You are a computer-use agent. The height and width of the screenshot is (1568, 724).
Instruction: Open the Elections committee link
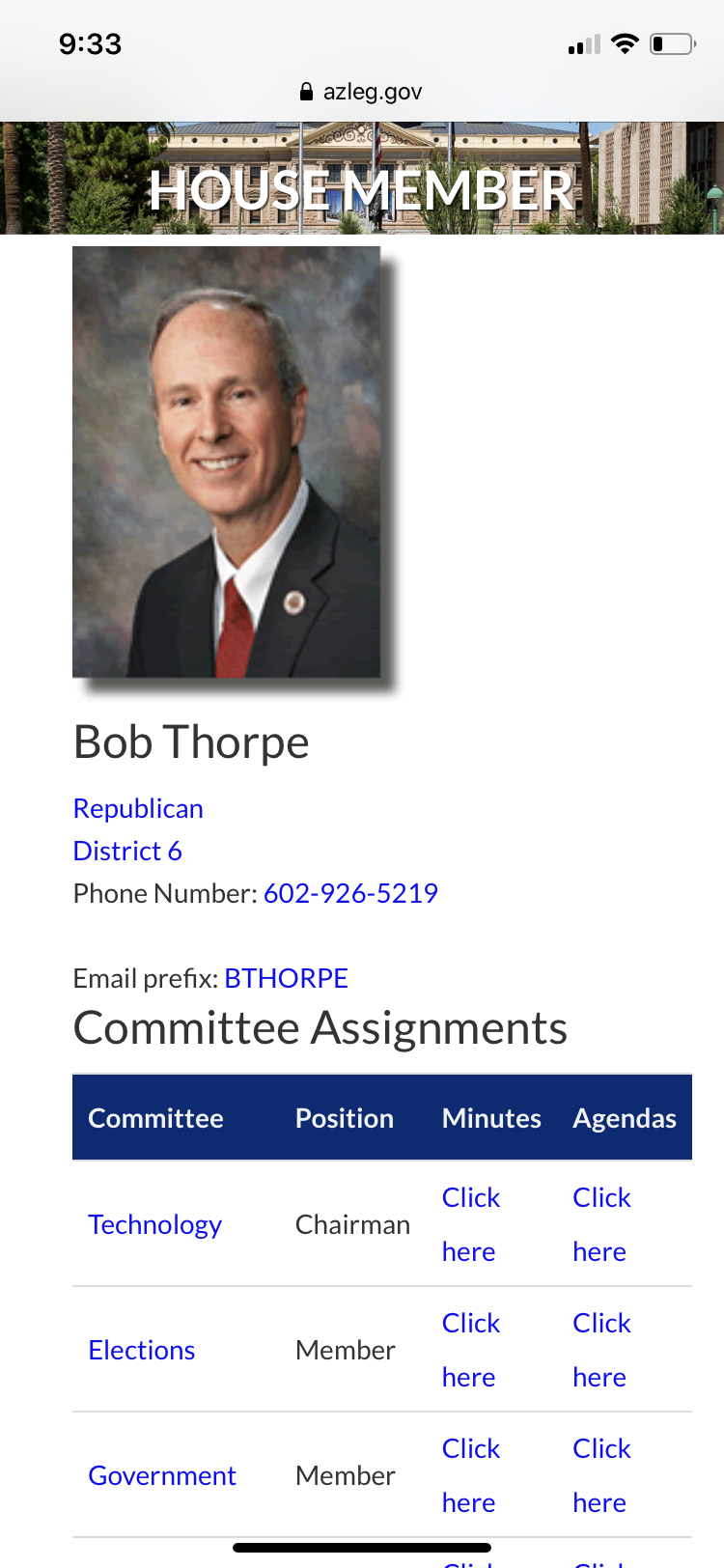(x=141, y=1350)
